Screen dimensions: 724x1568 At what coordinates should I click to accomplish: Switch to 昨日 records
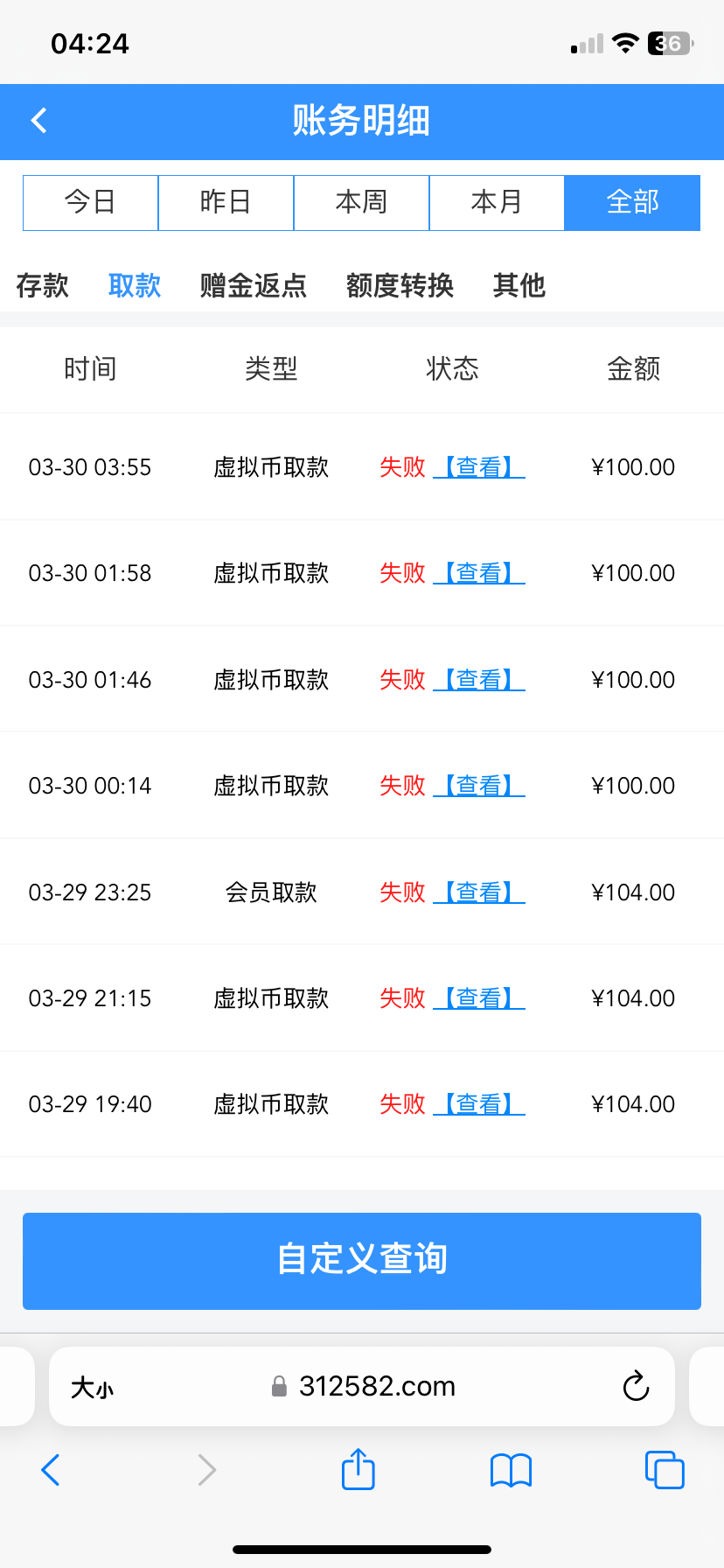tap(226, 202)
